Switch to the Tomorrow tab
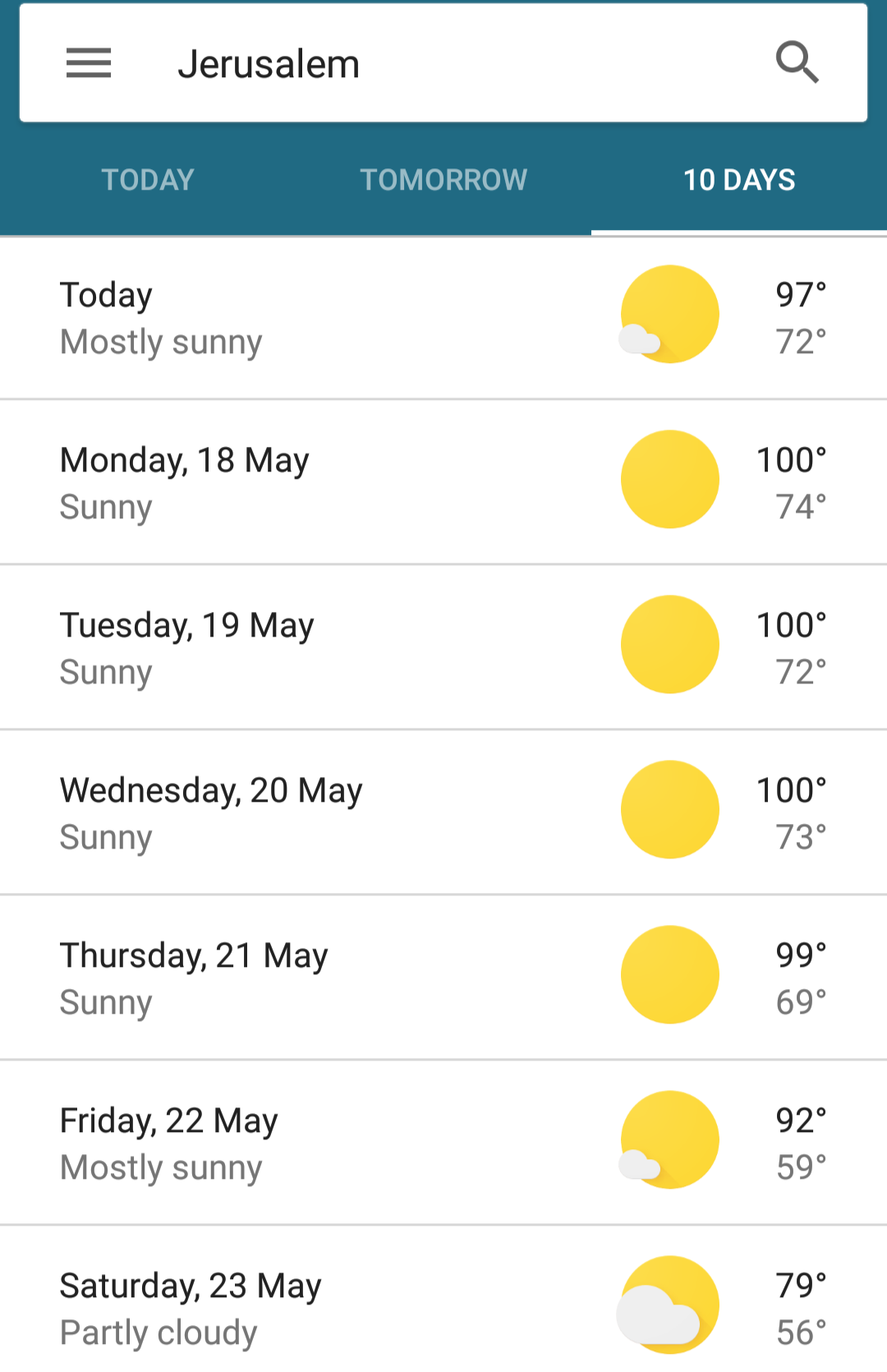Viewport: 887px width, 1372px height. 443,180
